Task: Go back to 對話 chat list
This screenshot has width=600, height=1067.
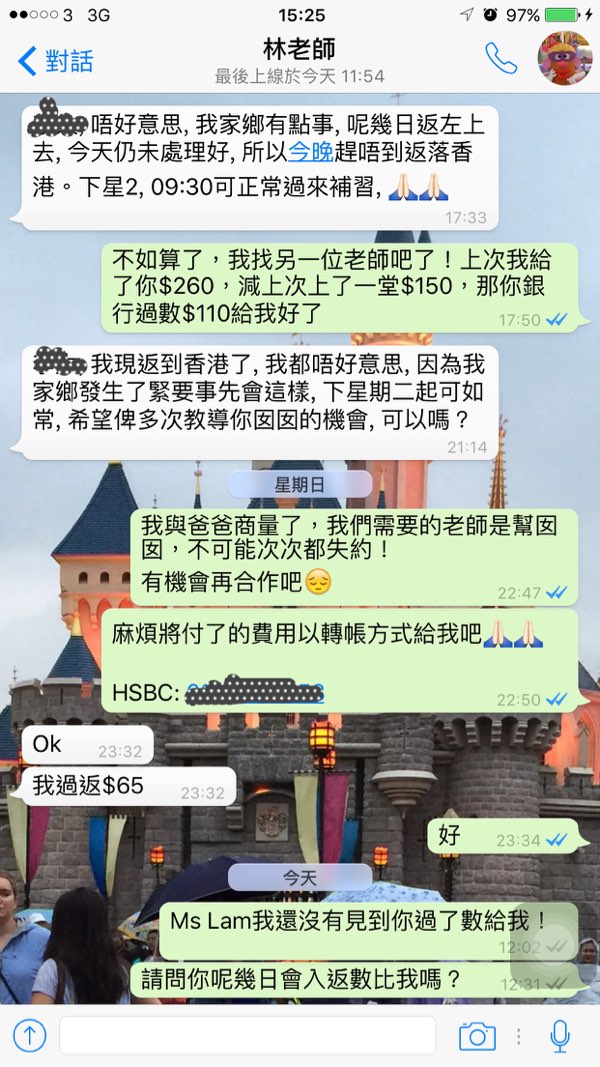Action: (x=56, y=60)
